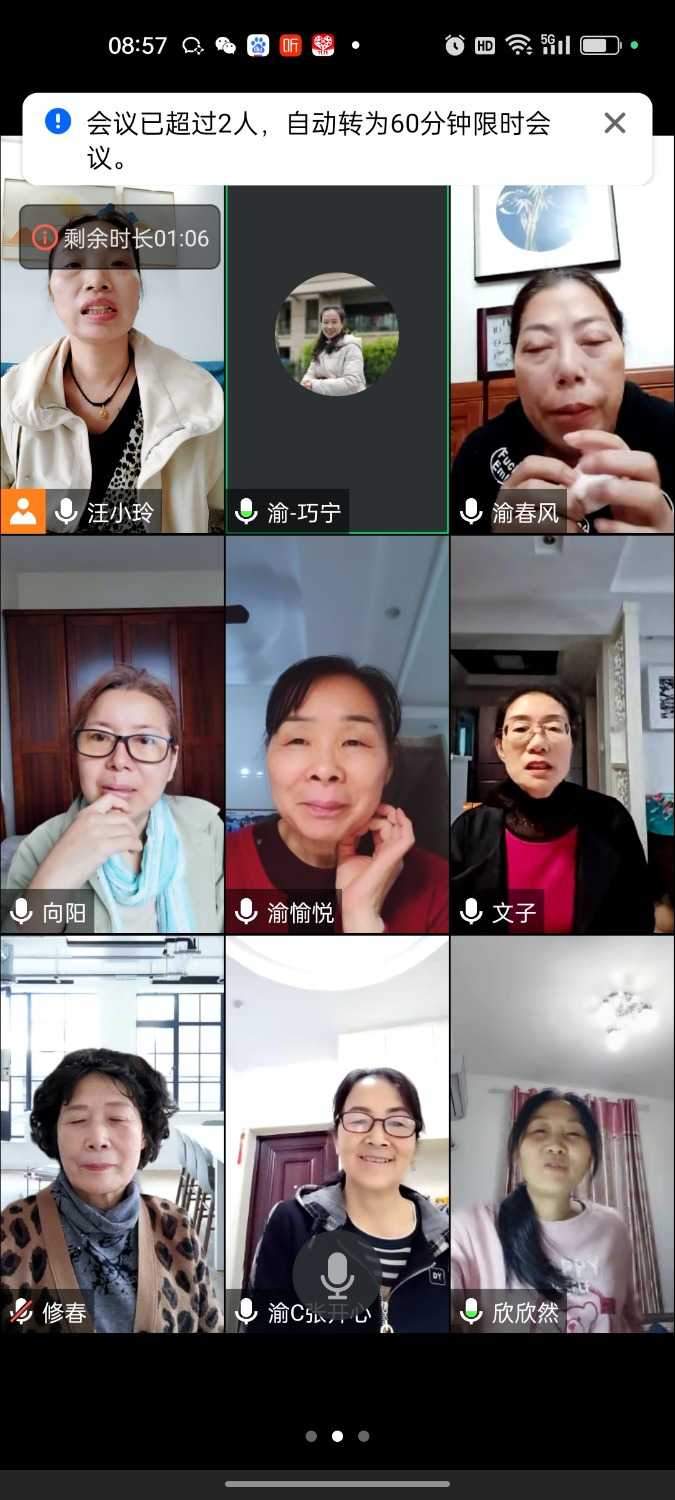Tap the page indicator dots

337,1436
